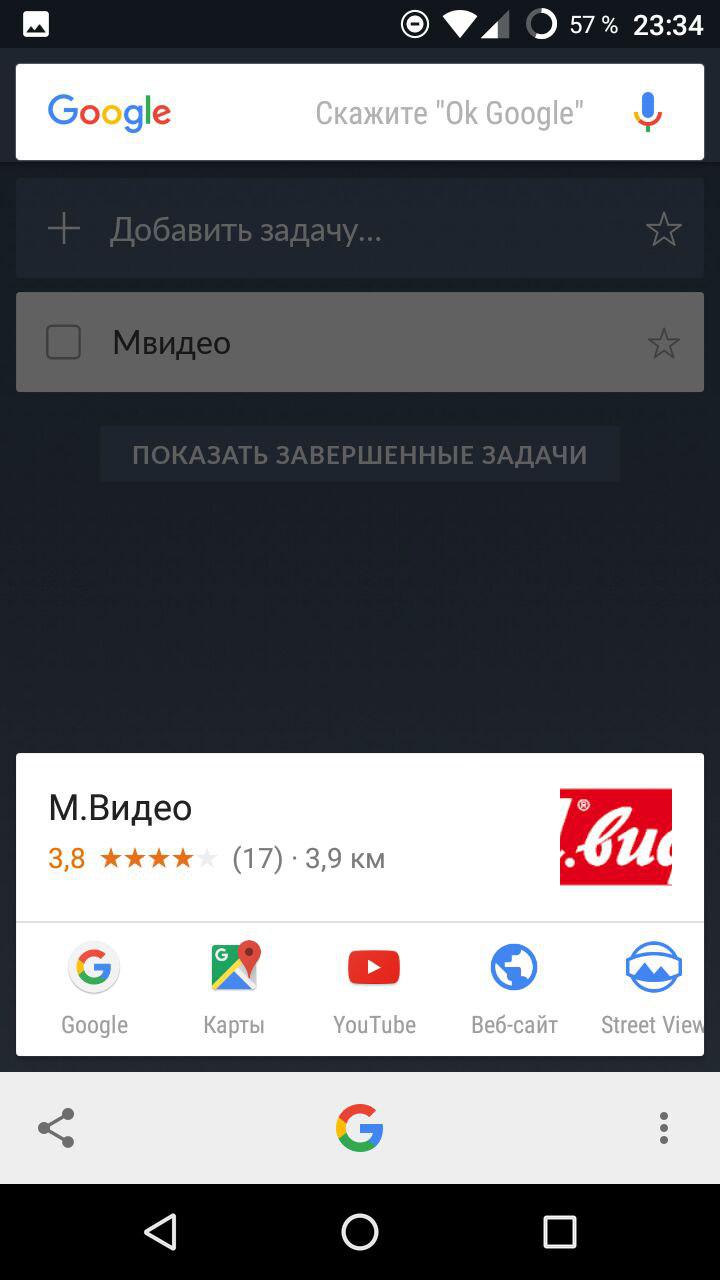Select the Карты shortcut label
The height and width of the screenshot is (1280, 720).
click(233, 1024)
